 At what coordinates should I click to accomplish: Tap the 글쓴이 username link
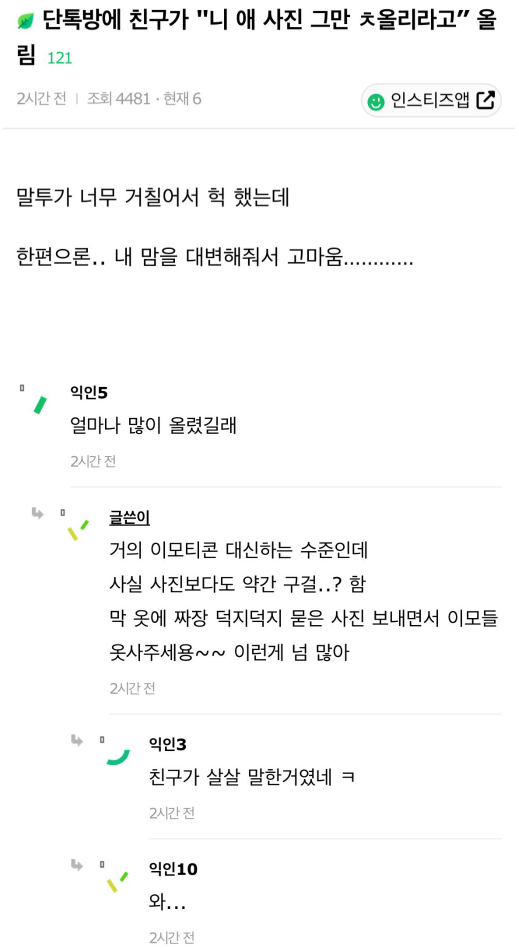coord(129,518)
